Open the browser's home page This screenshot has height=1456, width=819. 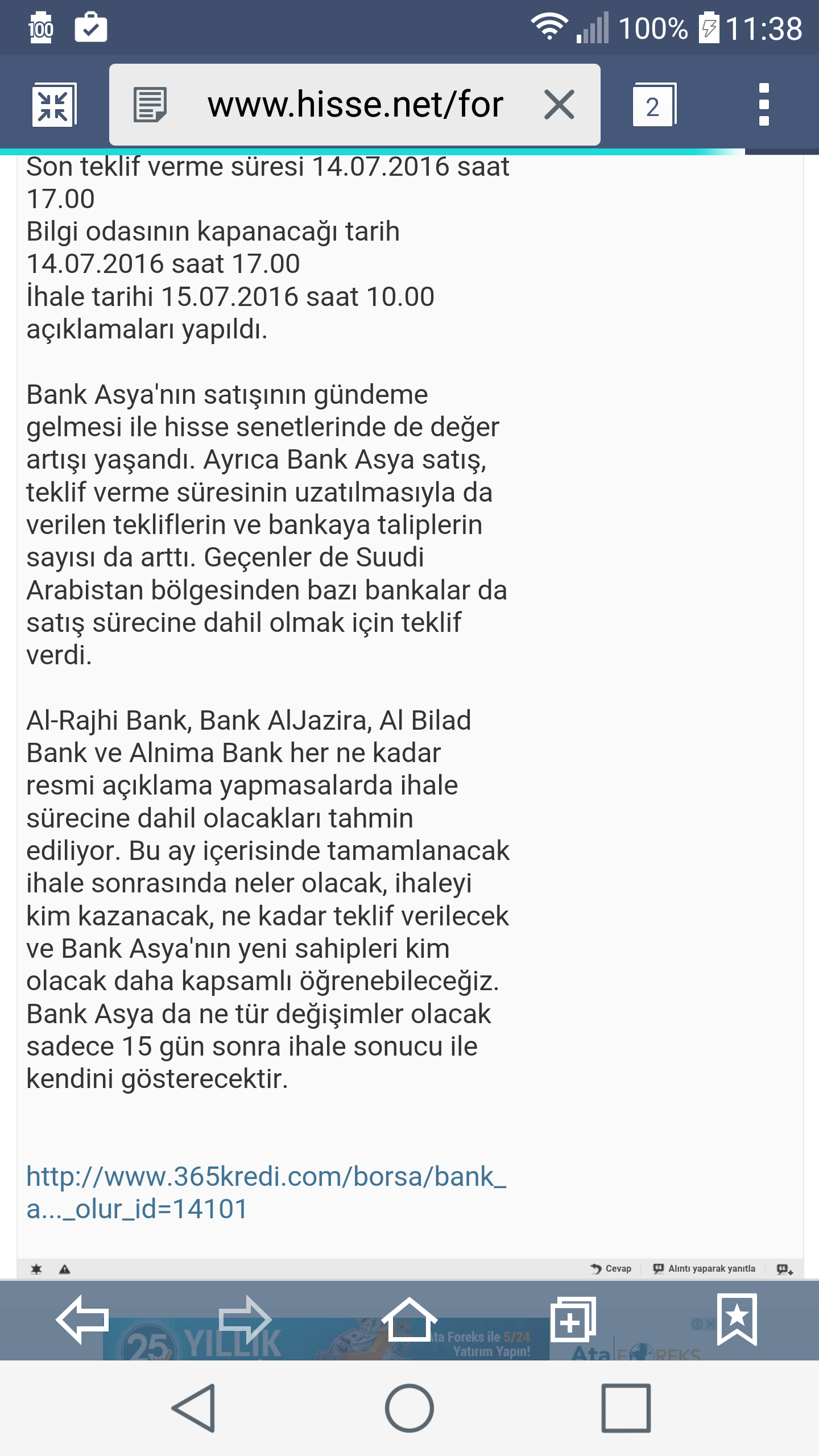click(409, 1319)
